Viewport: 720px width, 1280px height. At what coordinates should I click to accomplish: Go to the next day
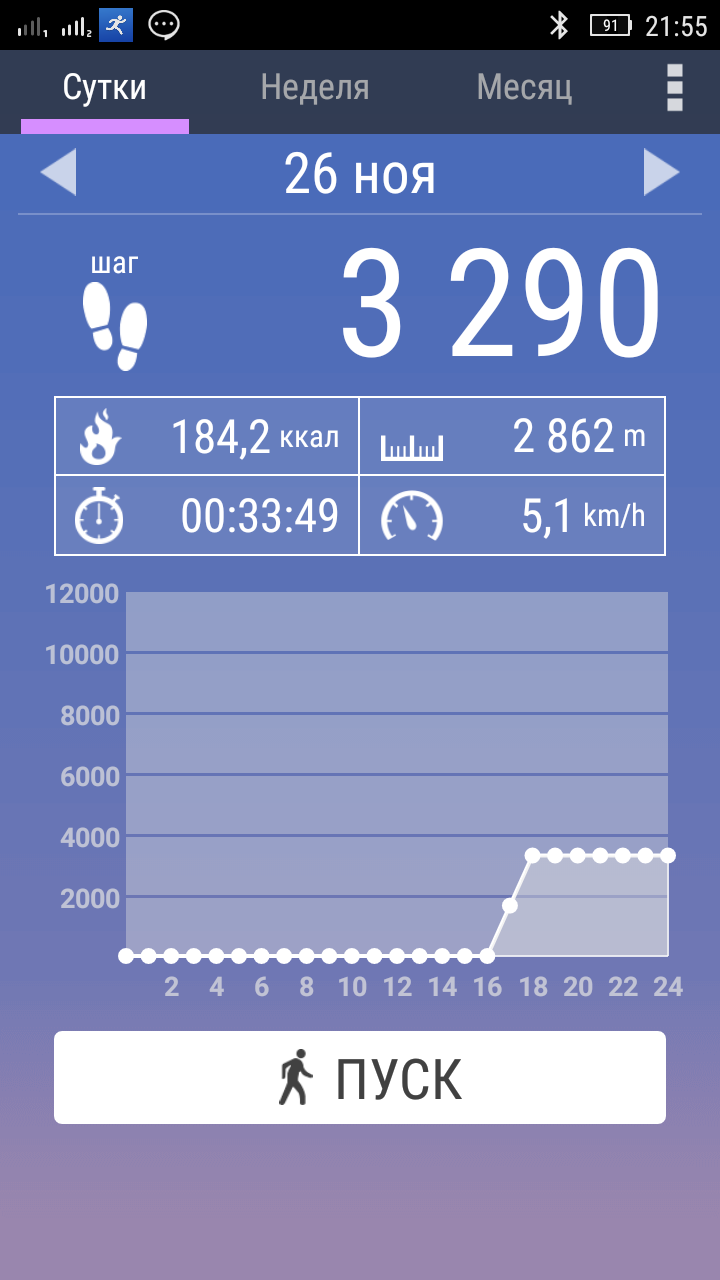[661, 173]
